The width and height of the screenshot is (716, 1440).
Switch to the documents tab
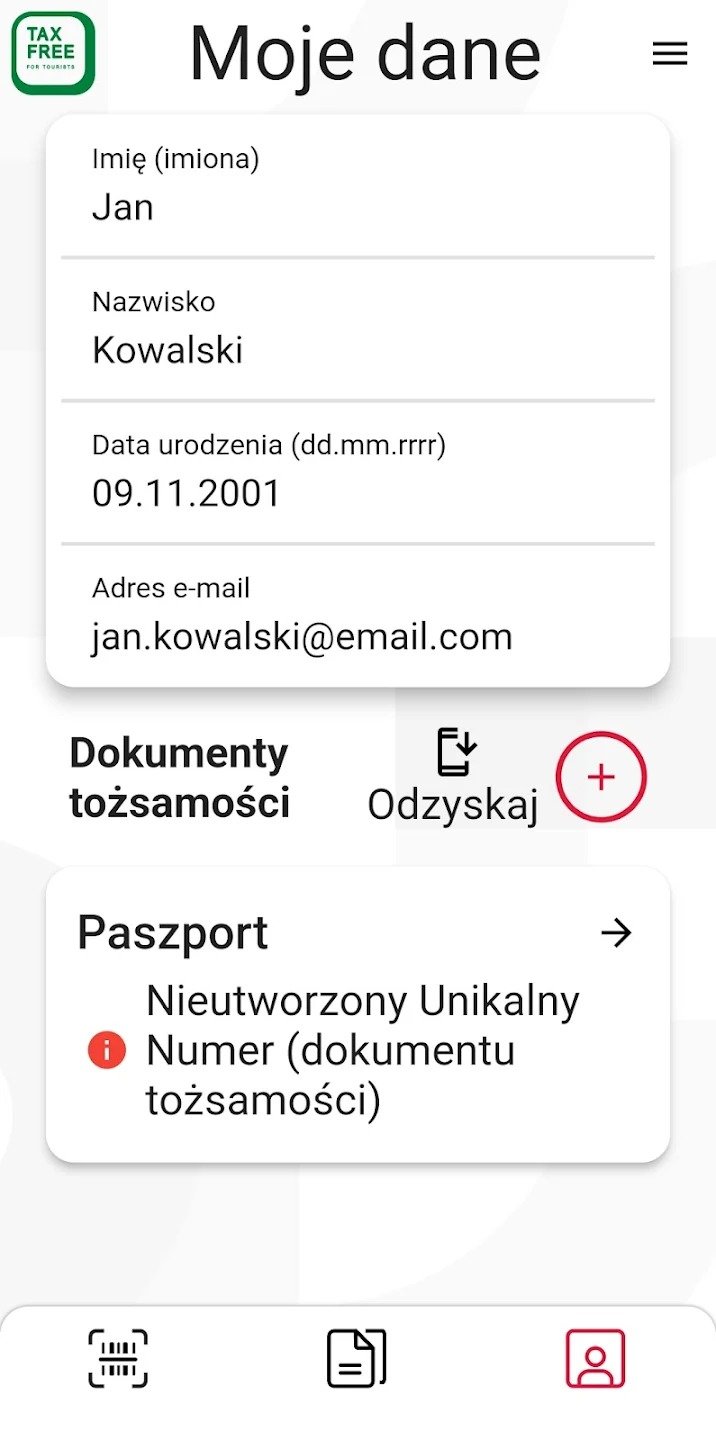tap(357, 1358)
